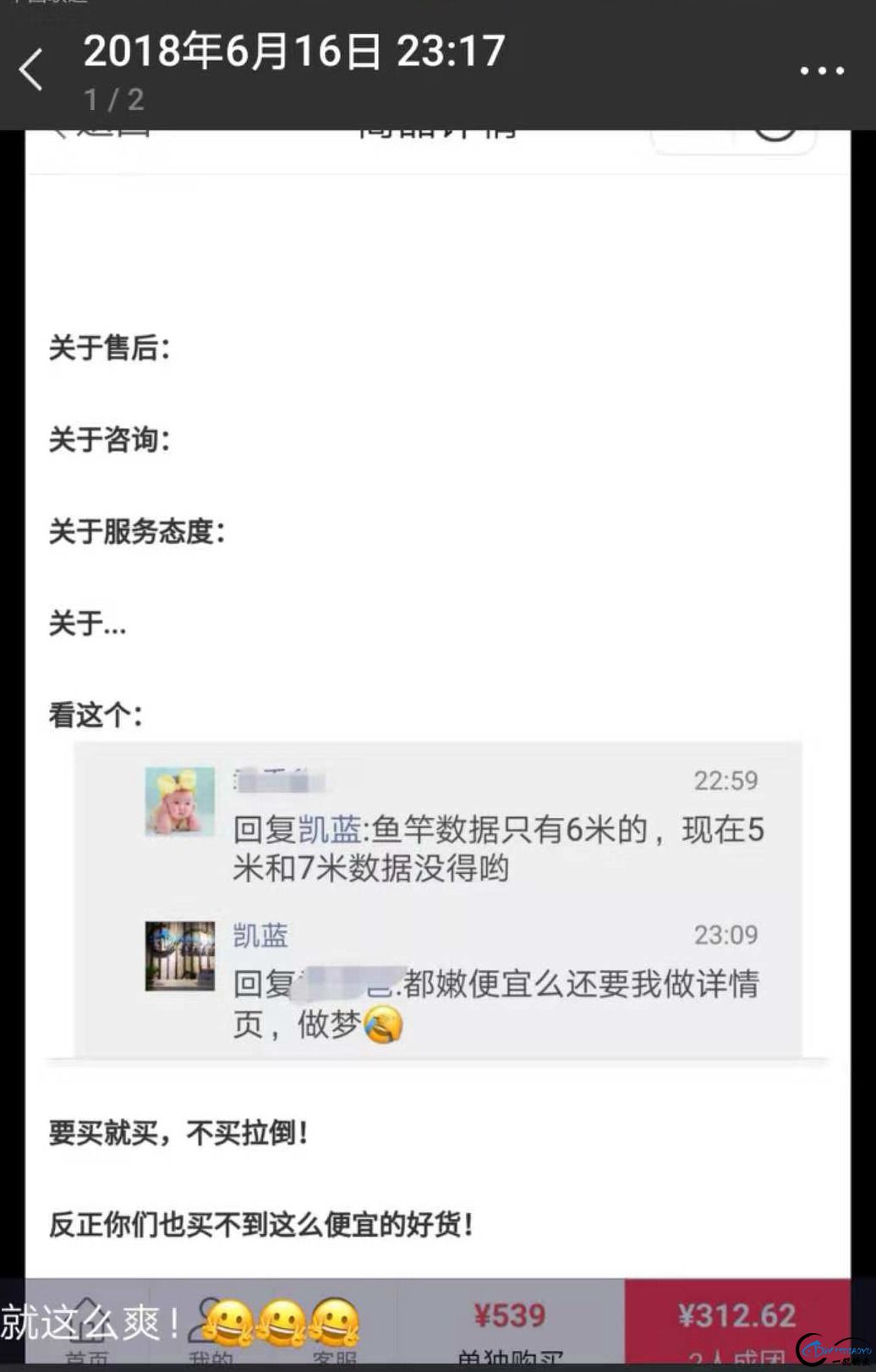Open the three-dot overflow menu
Viewport: 876px width, 1372px height.
pos(822,71)
